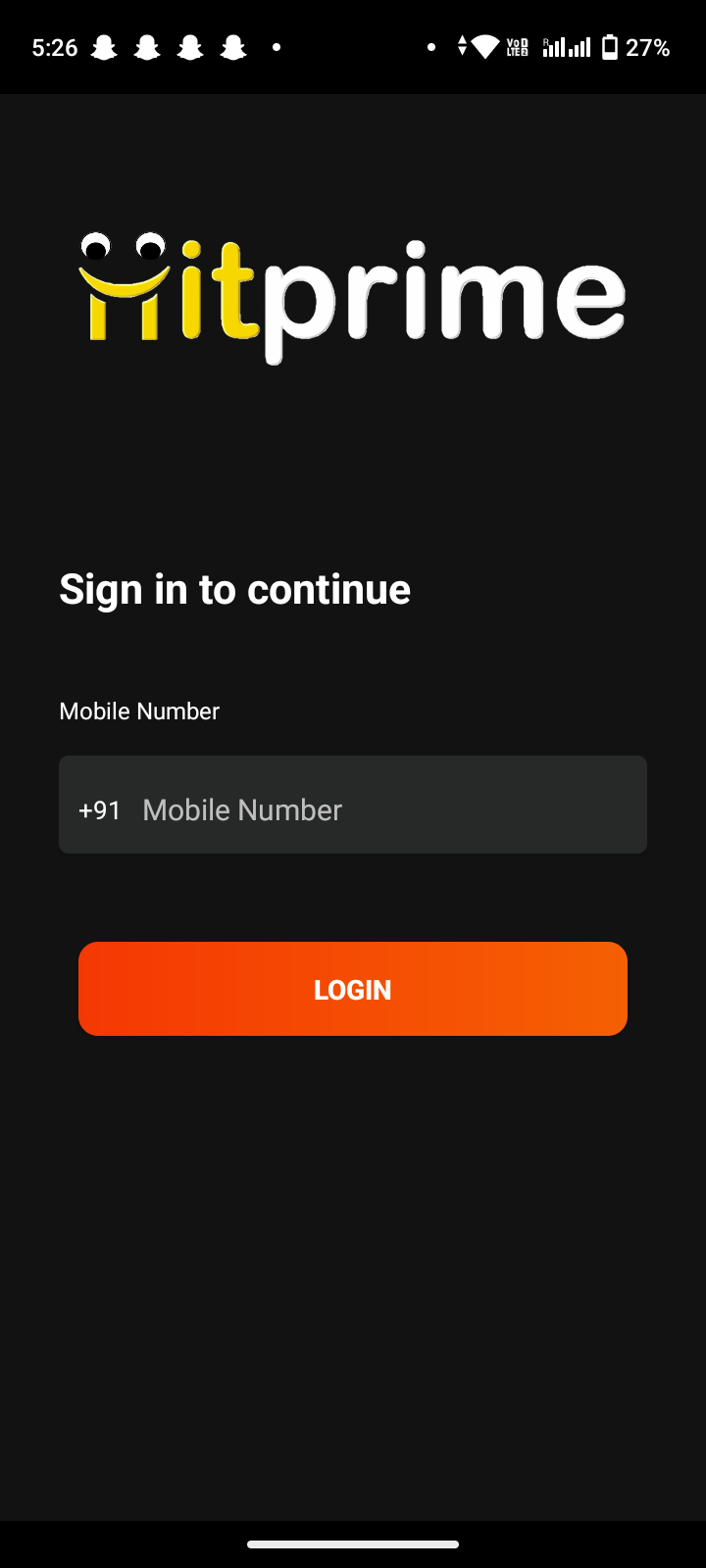The image size is (706, 1568).
Task: Tap the orange LOGIN button
Action: point(353,989)
